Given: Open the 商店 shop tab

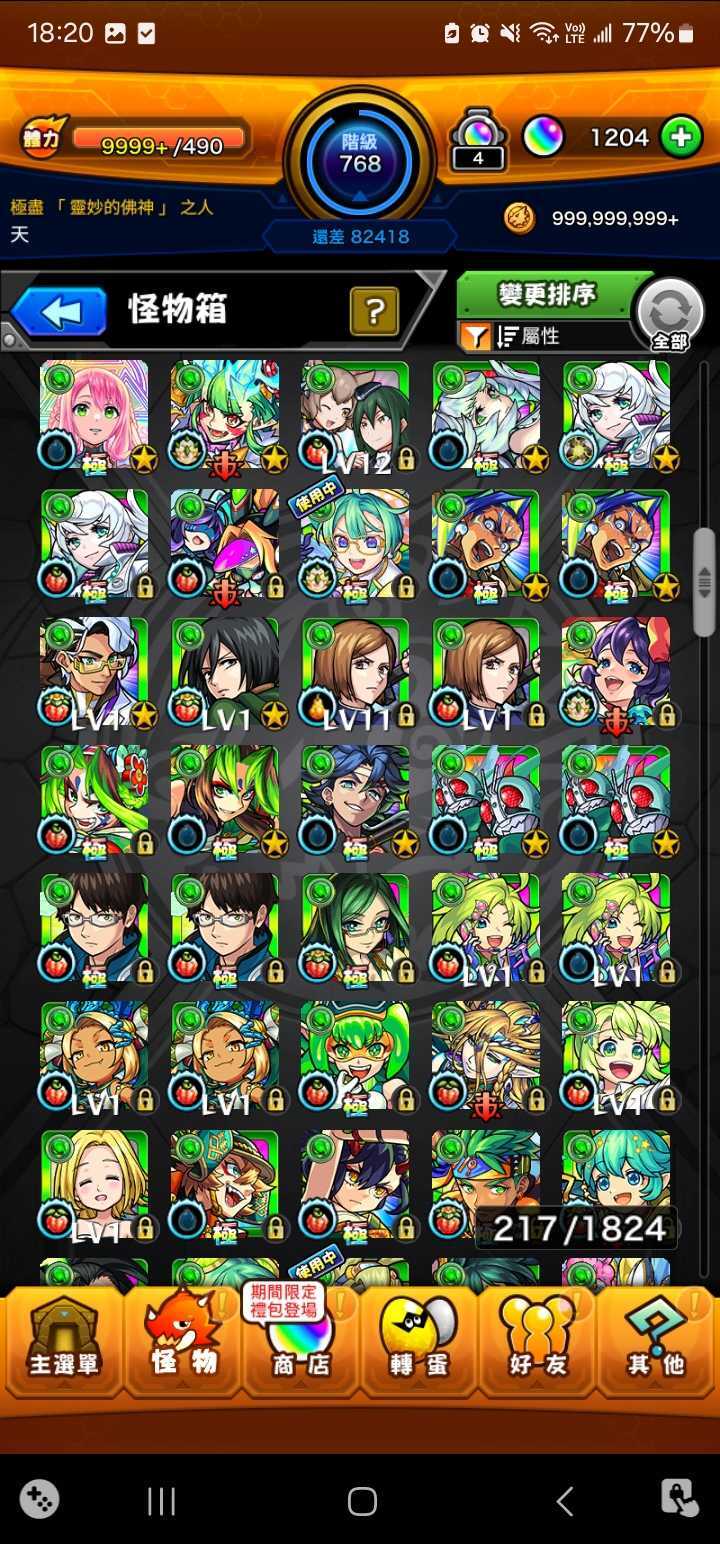Looking at the screenshot, I should [x=301, y=1342].
